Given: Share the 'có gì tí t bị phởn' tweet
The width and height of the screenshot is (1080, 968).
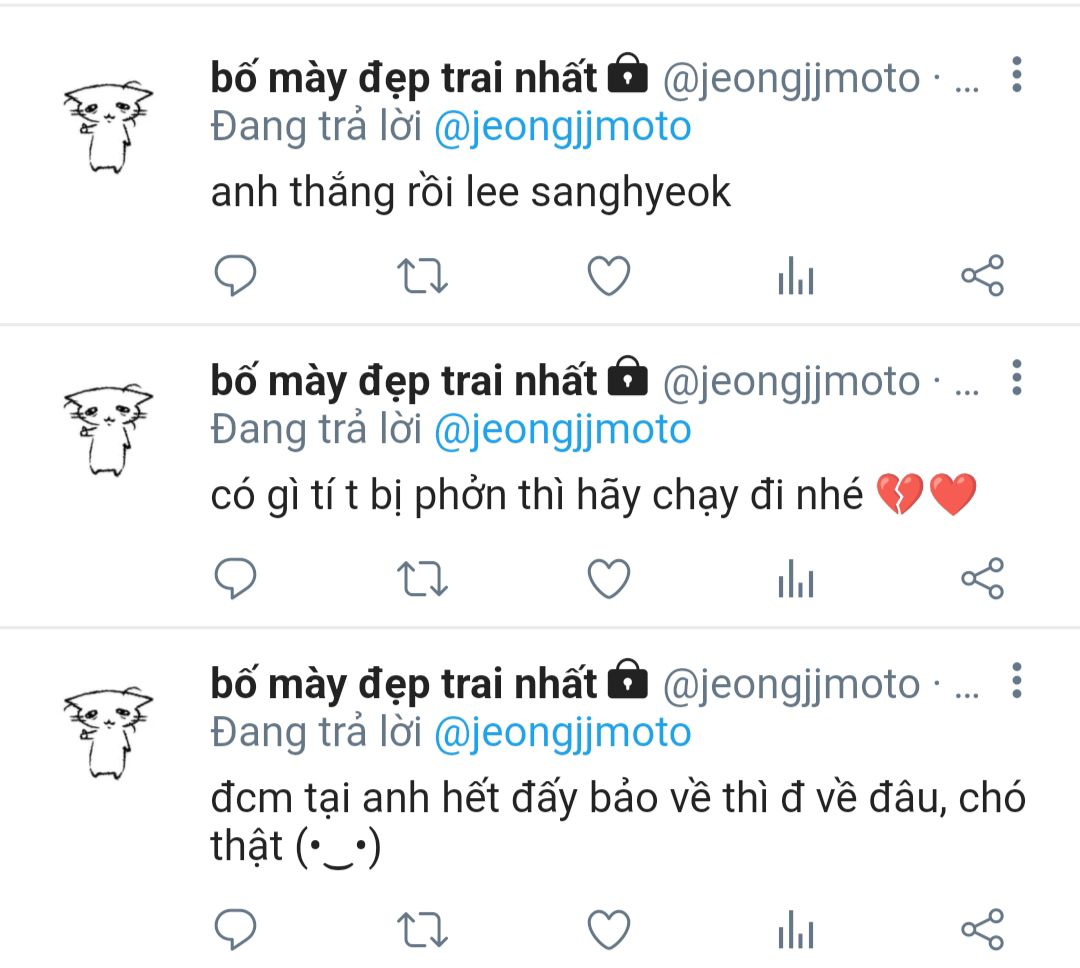Looking at the screenshot, I should tap(982, 579).
